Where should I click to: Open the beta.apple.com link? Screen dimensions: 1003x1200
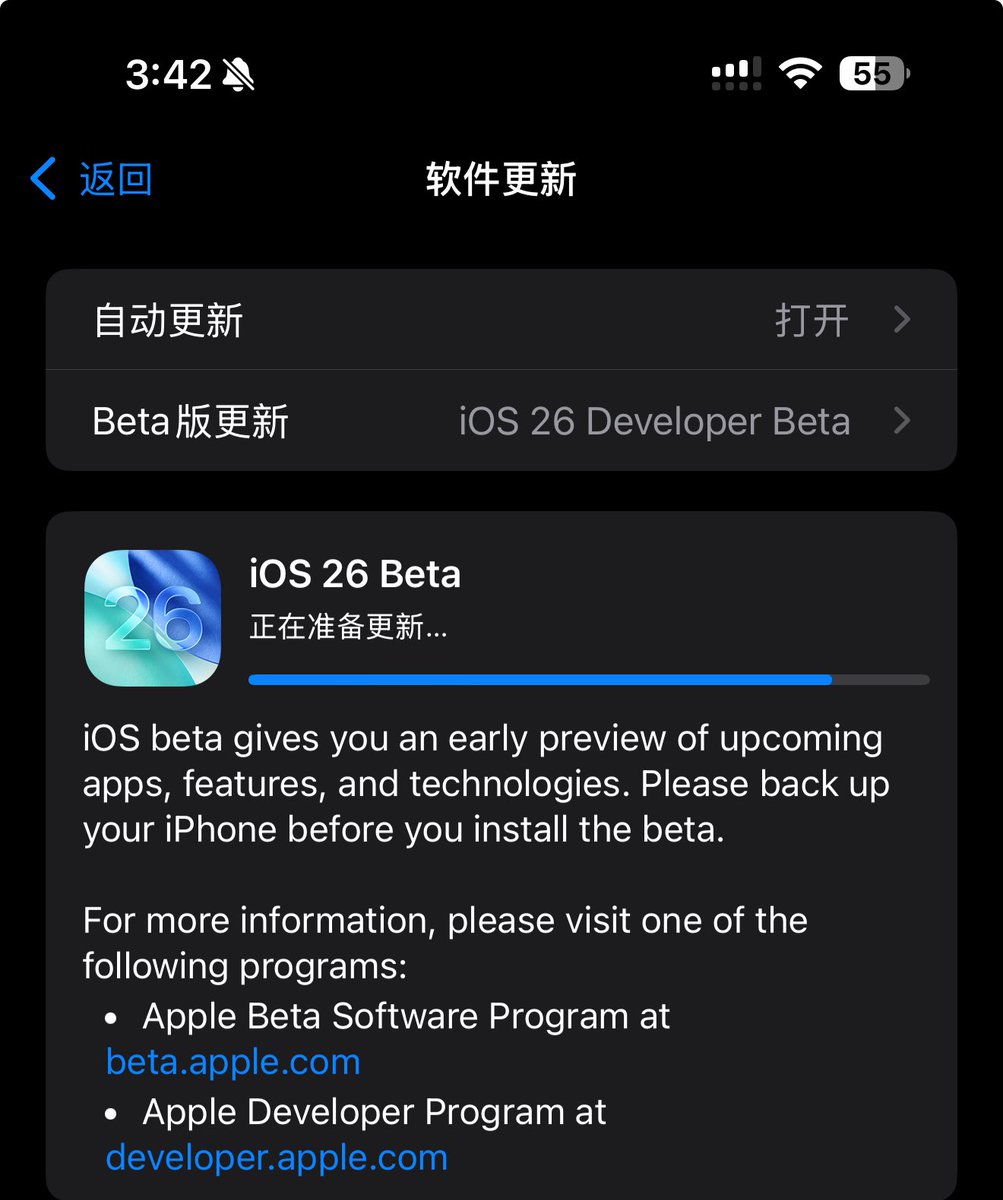click(233, 1062)
